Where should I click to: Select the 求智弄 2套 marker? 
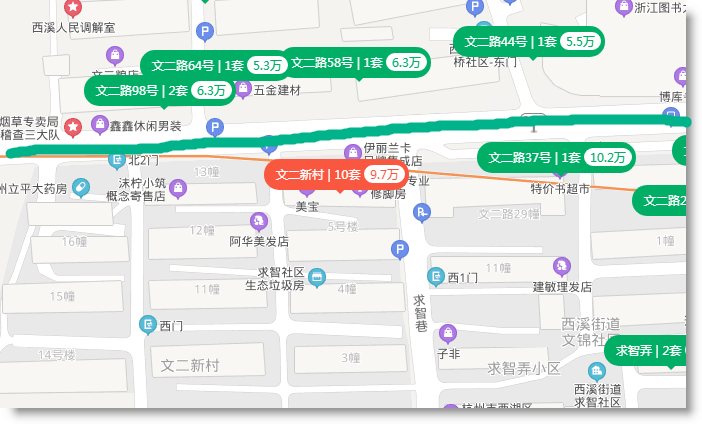point(647,350)
